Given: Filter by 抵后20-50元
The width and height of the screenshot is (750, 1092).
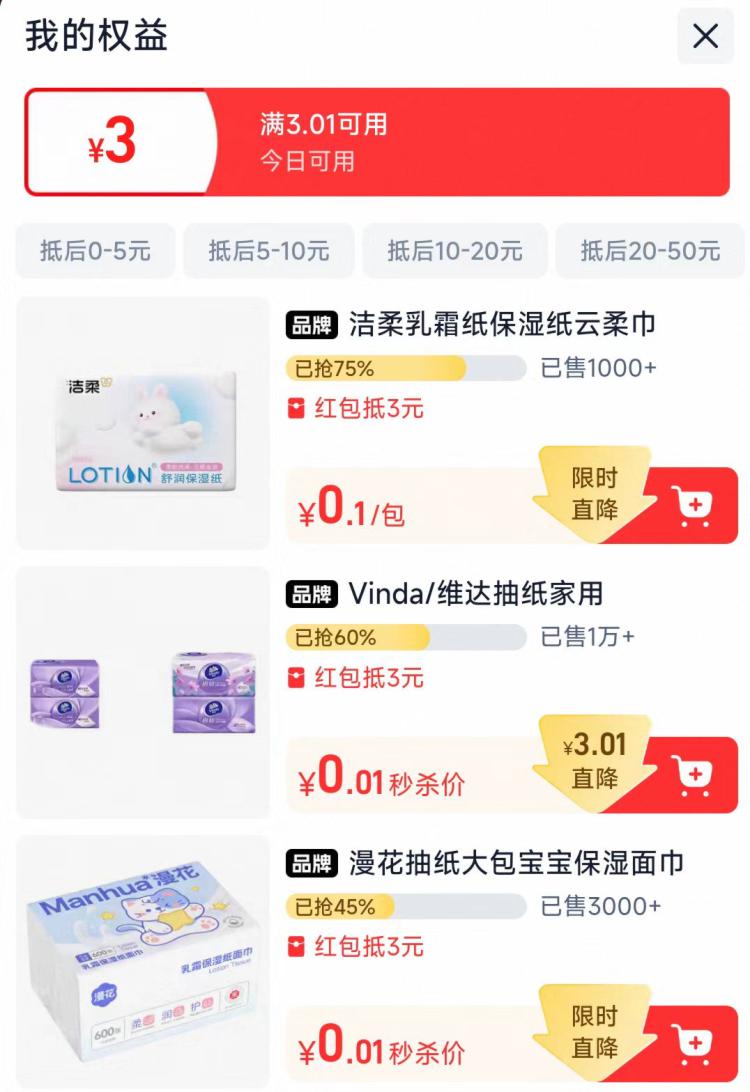Looking at the screenshot, I should pyautogui.click(x=650, y=250).
